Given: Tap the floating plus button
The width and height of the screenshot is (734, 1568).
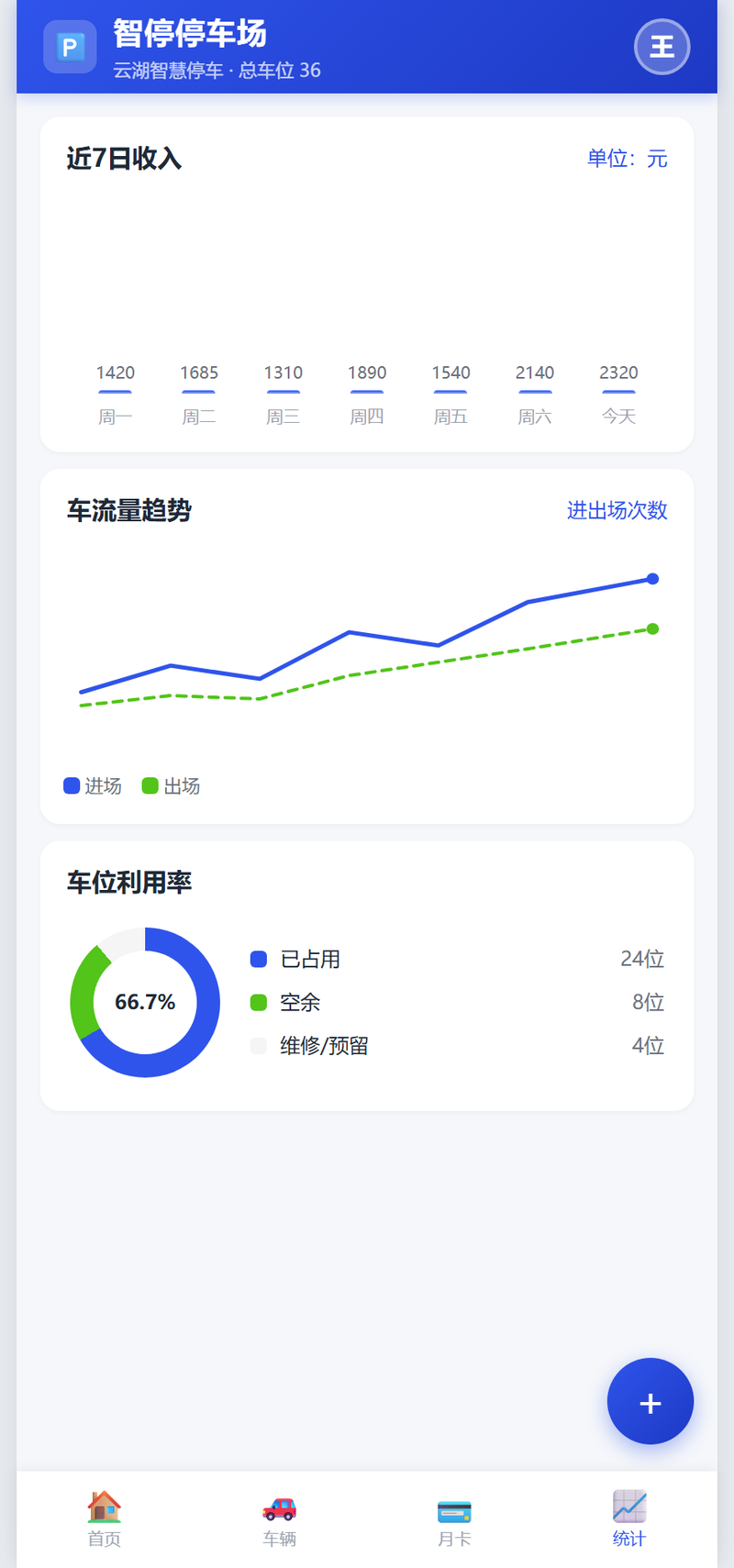Looking at the screenshot, I should coord(651,1401).
